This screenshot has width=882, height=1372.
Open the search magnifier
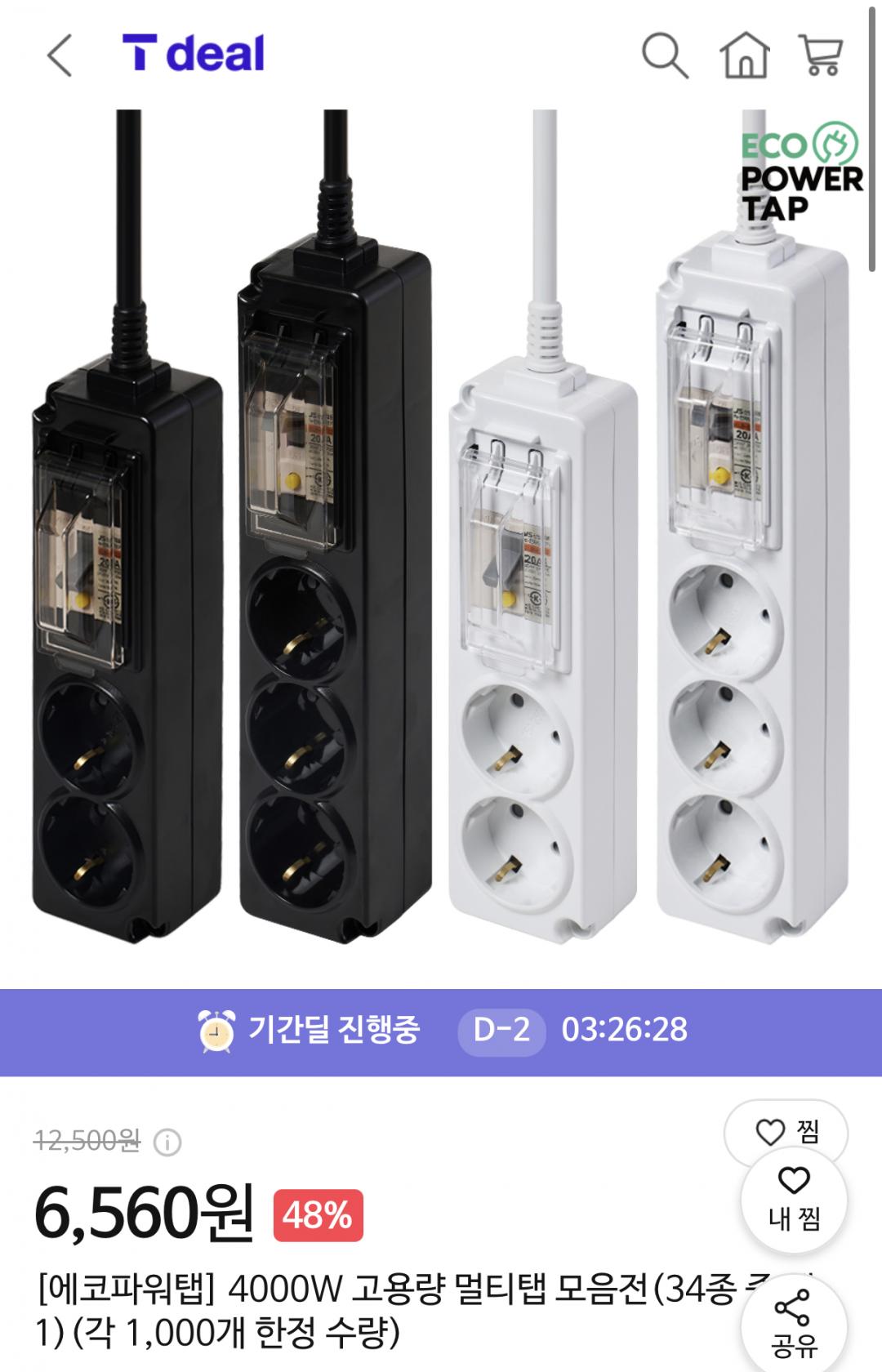tap(665, 56)
